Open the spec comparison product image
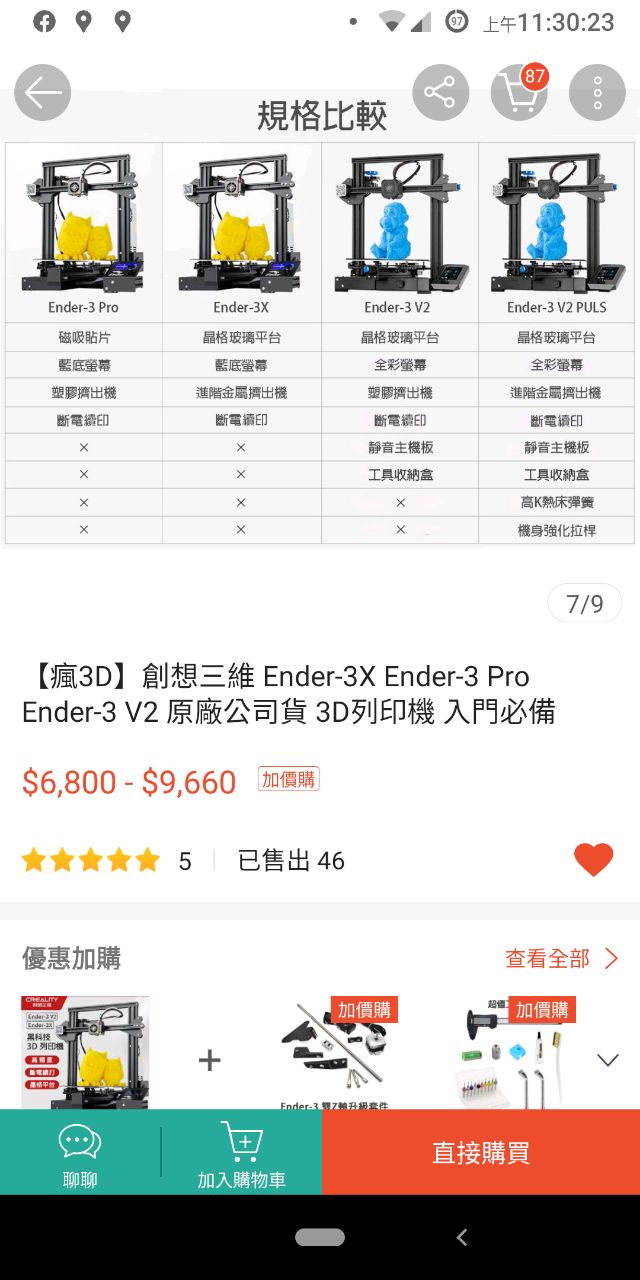 320,340
